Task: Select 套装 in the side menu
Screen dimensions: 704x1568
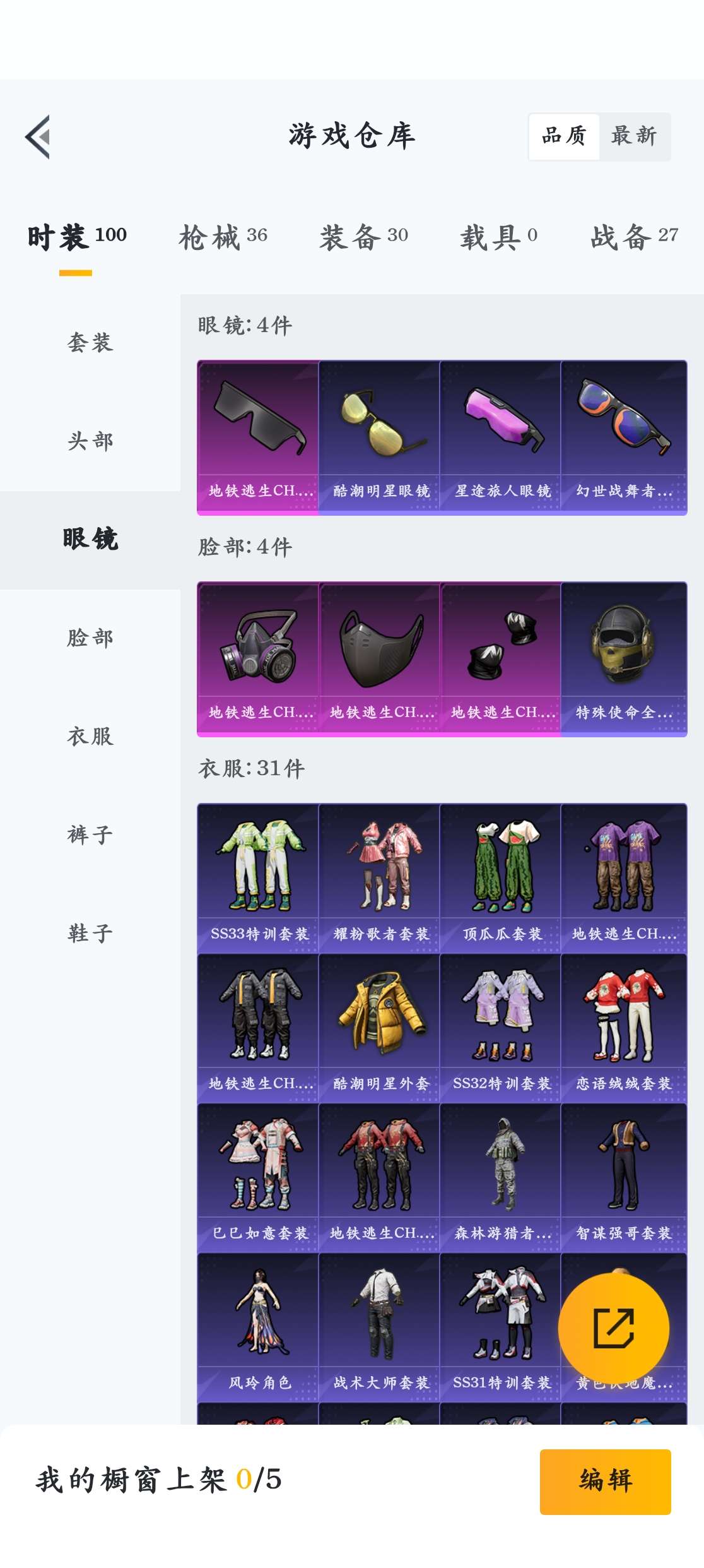Action: [x=90, y=343]
